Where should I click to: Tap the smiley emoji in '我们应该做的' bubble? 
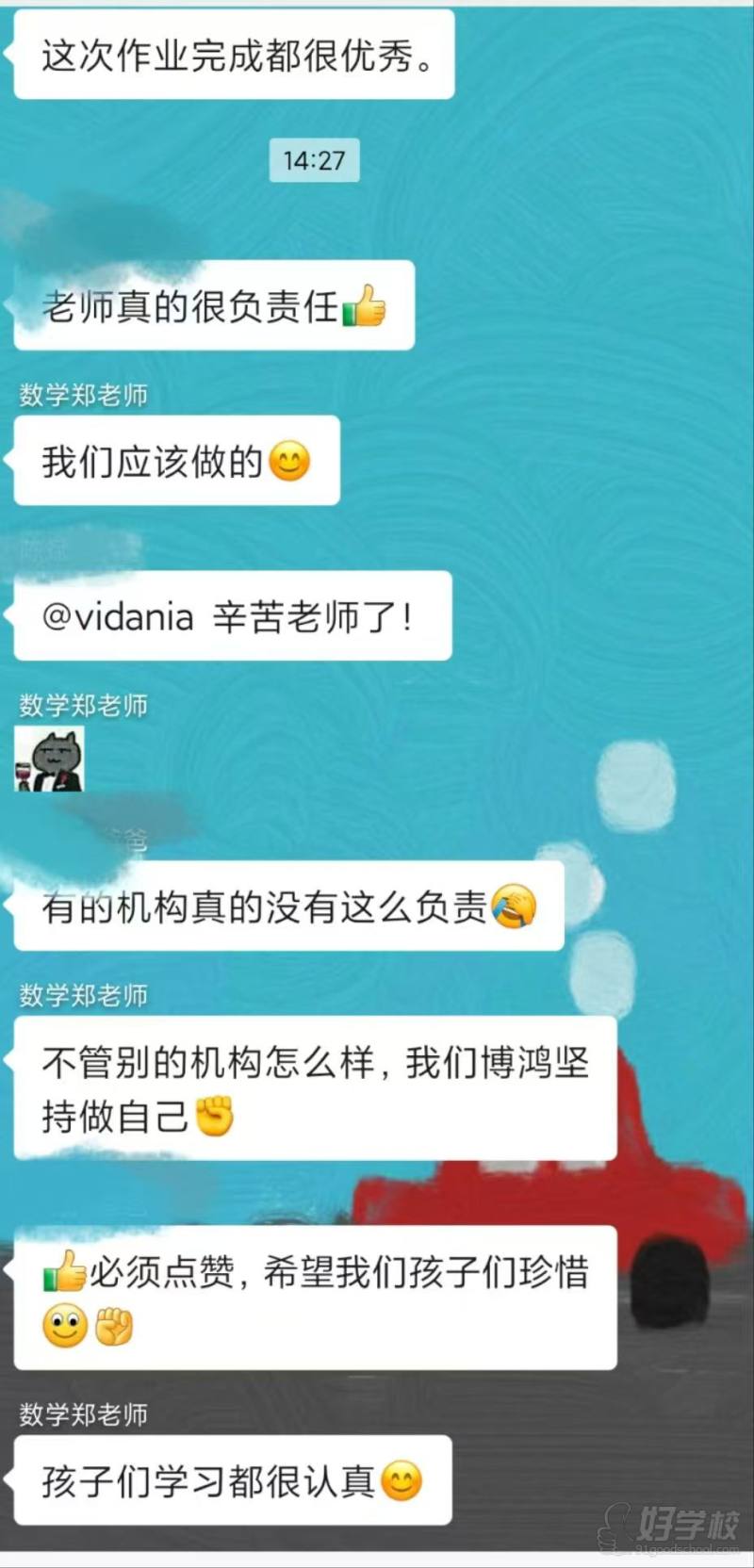pos(289,462)
